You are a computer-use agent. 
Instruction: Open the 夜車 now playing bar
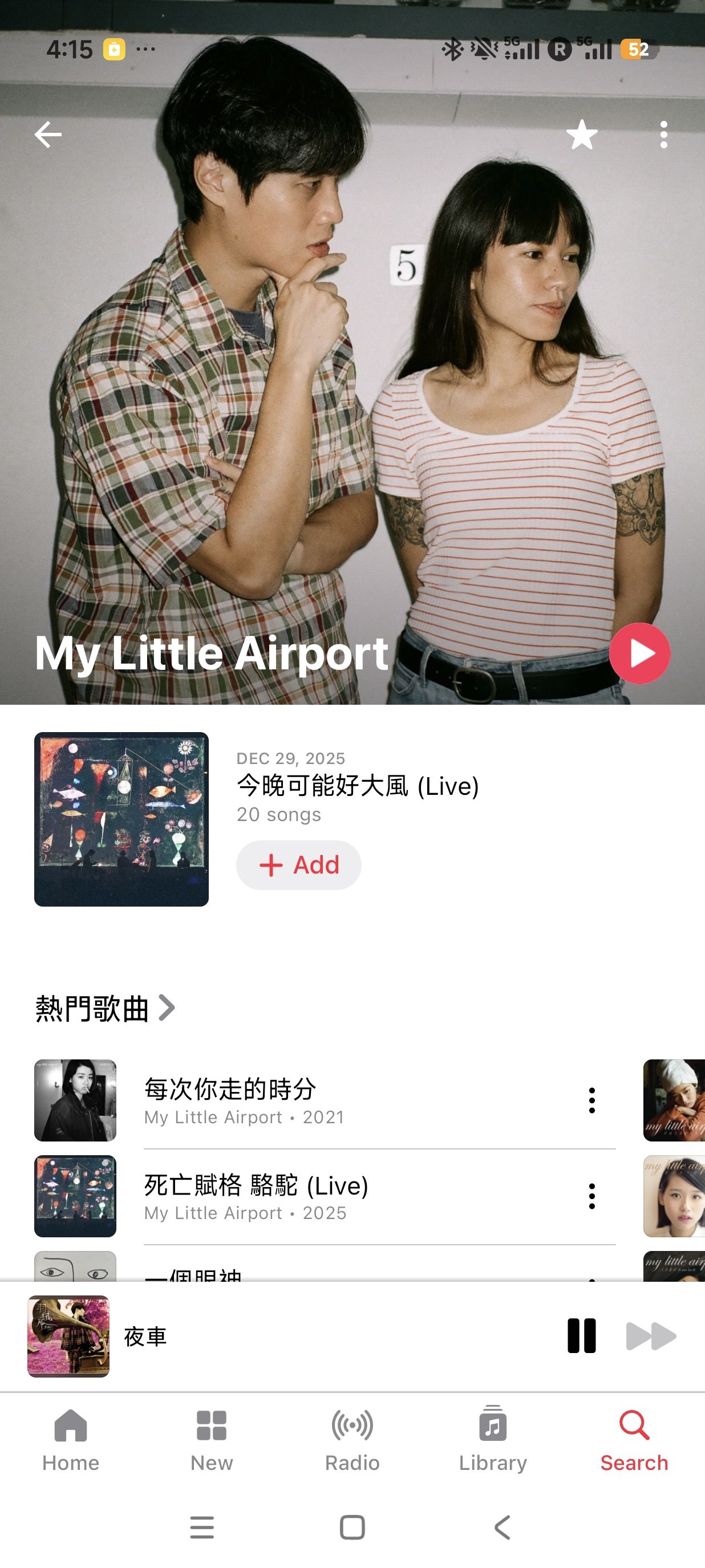305,1336
